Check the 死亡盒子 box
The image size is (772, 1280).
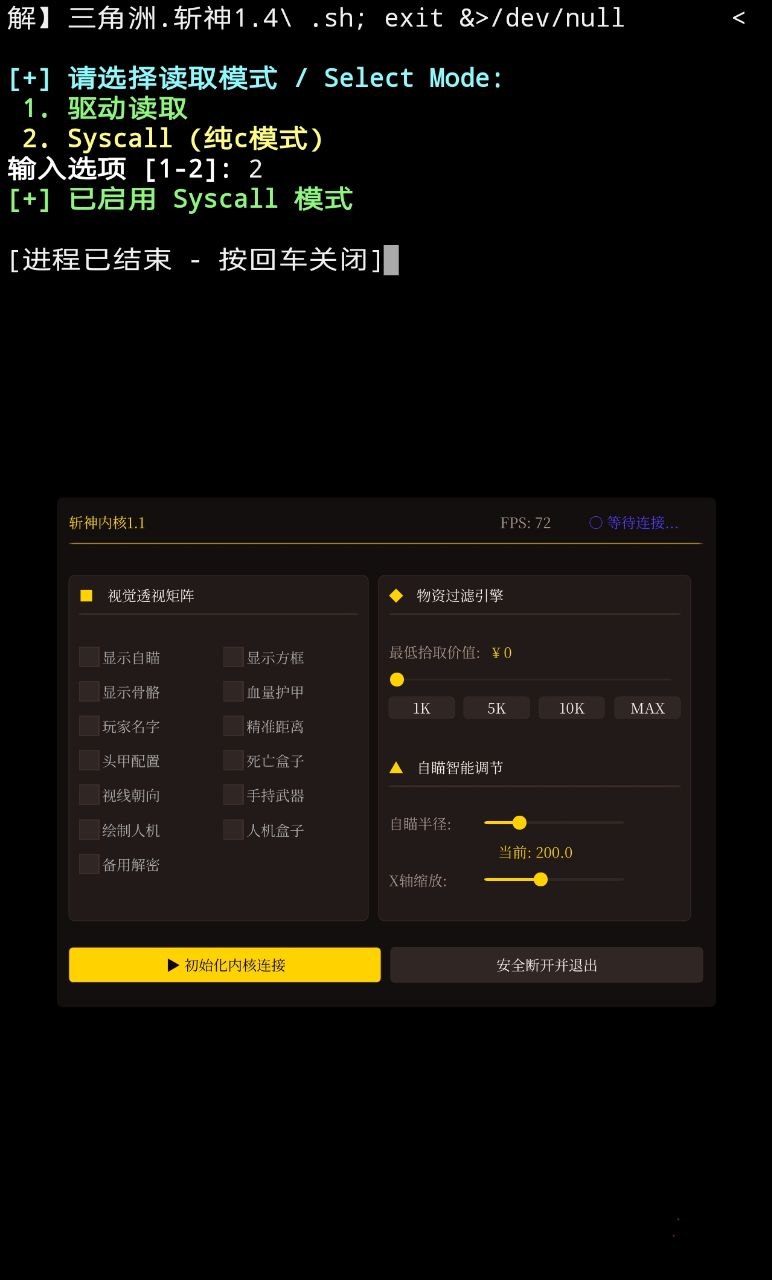(x=235, y=760)
